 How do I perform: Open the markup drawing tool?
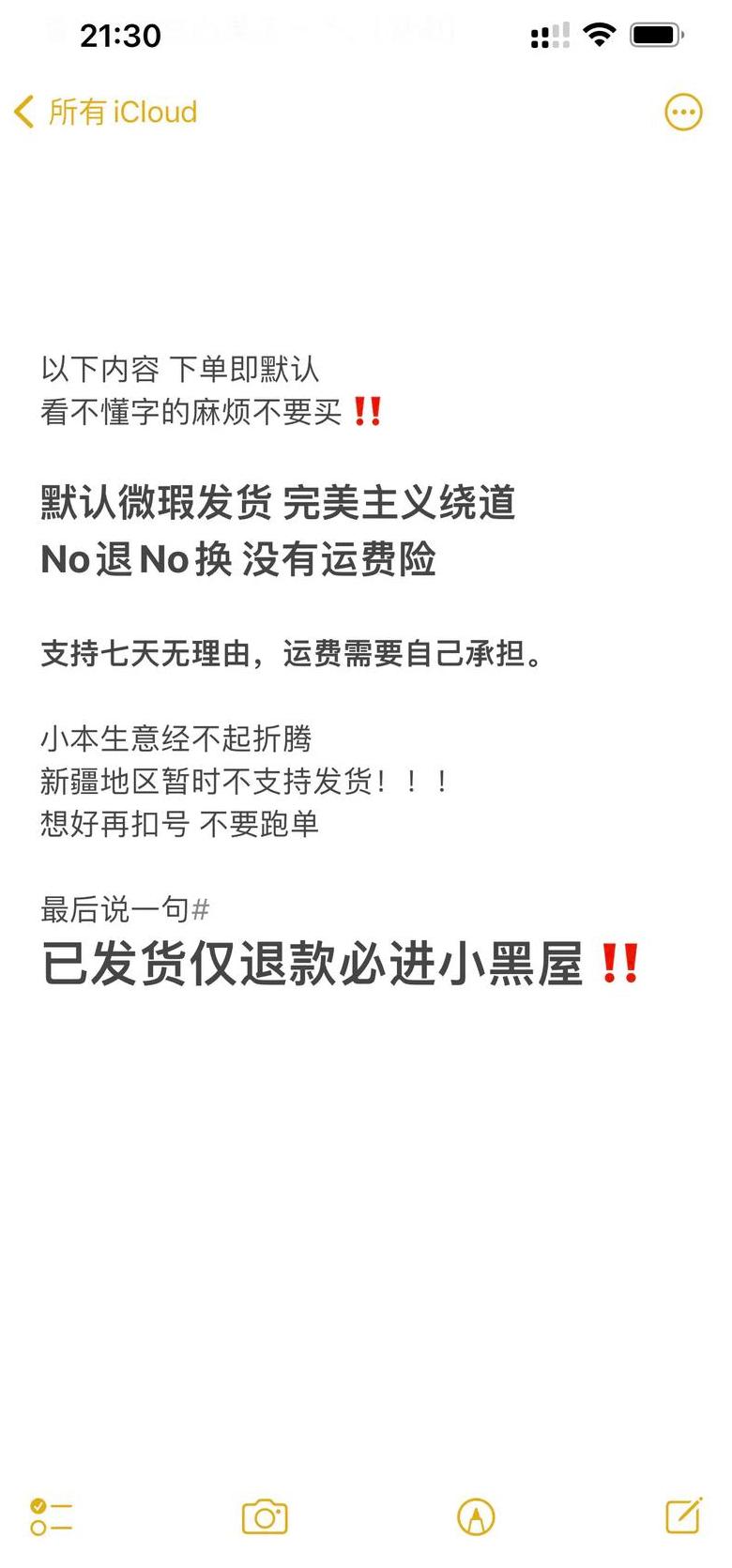[476, 1516]
